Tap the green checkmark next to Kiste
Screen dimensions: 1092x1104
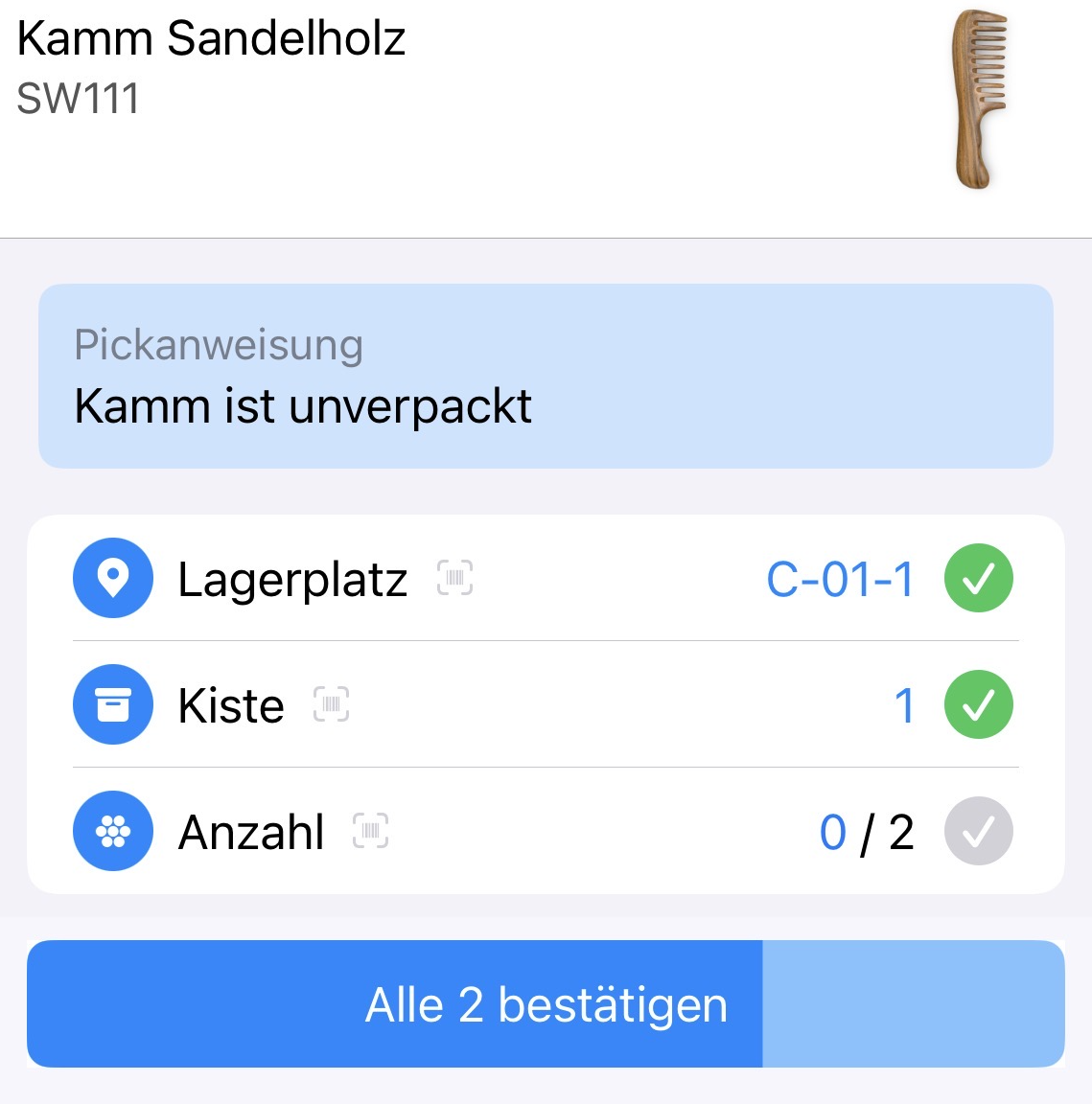pyautogui.click(x=978, y=705)
